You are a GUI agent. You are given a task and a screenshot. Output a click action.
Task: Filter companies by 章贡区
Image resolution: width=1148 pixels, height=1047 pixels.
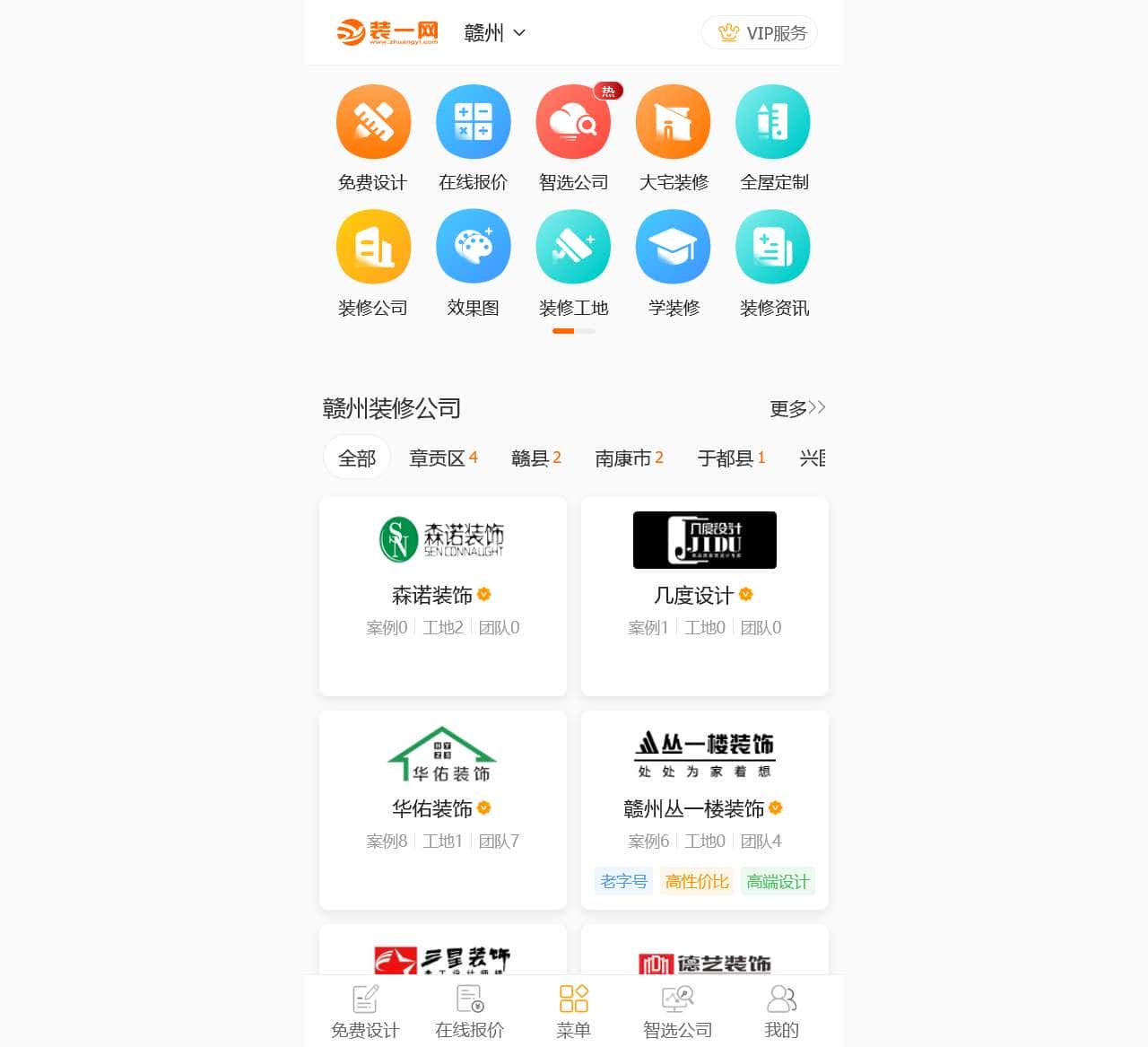click(x=443, y=458)
